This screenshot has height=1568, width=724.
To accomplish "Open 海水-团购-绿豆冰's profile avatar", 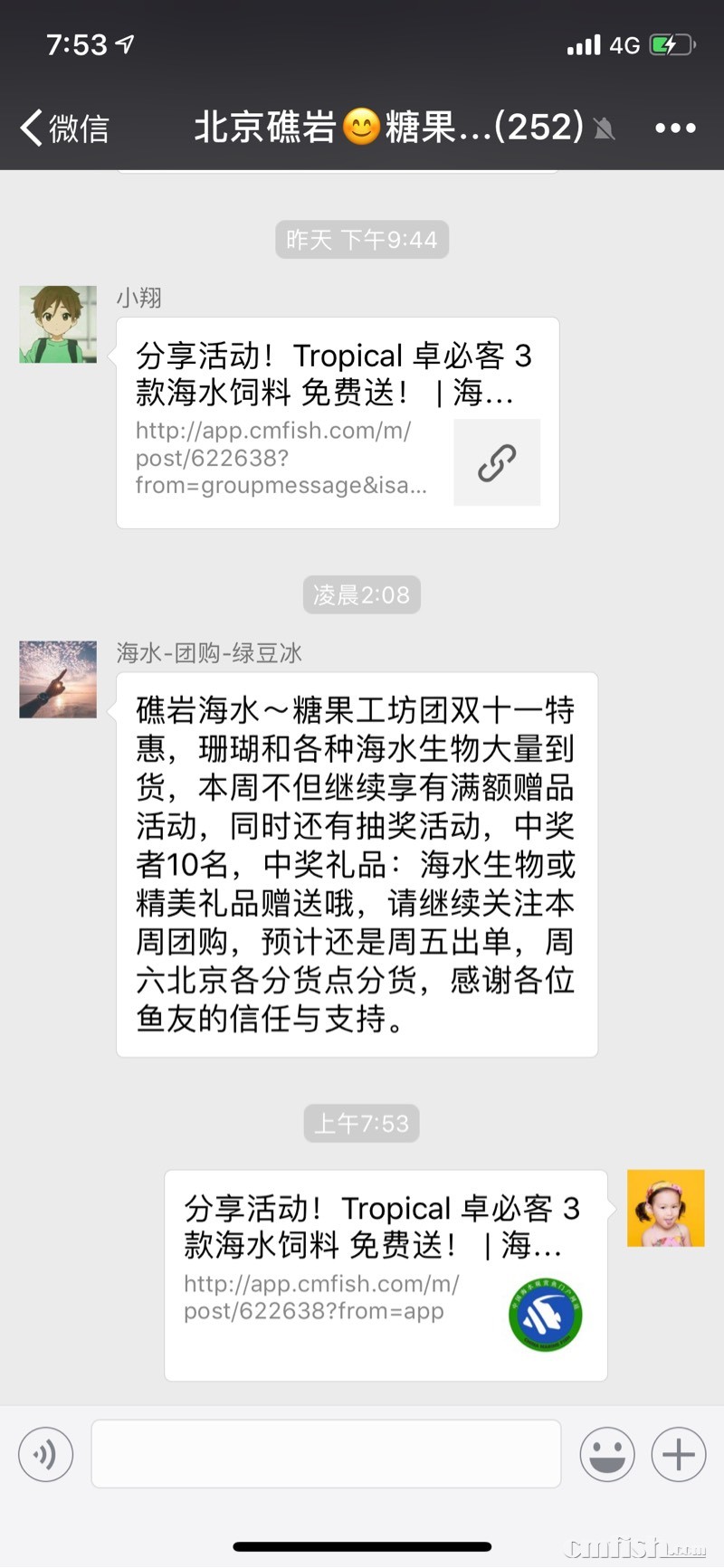I will [58, 679].
